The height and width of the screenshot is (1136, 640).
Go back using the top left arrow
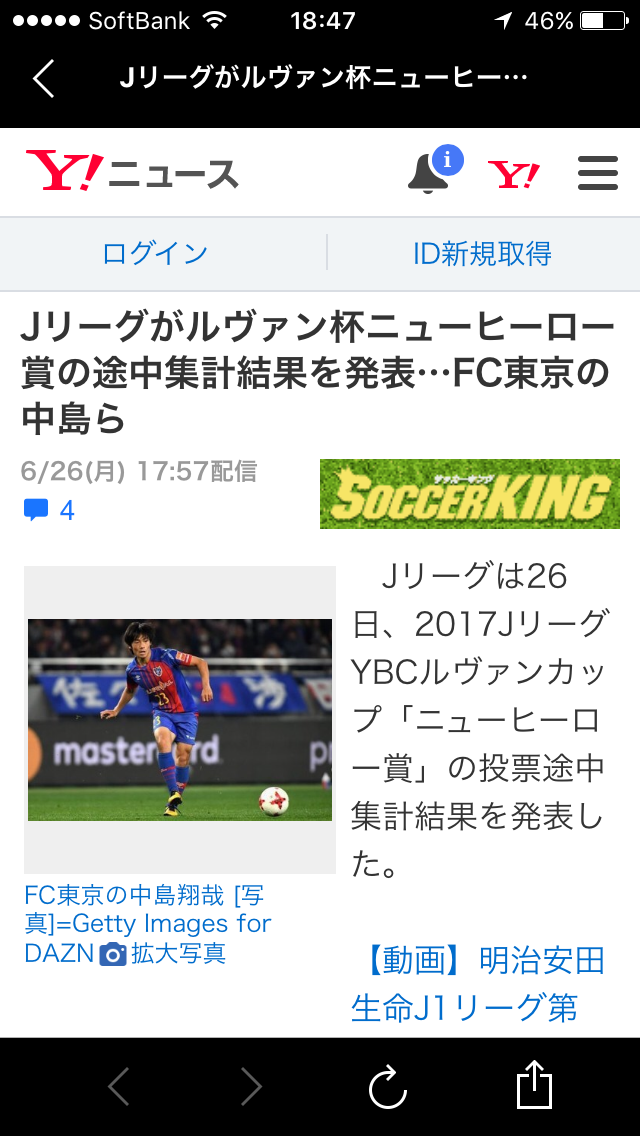coord(43,78)
